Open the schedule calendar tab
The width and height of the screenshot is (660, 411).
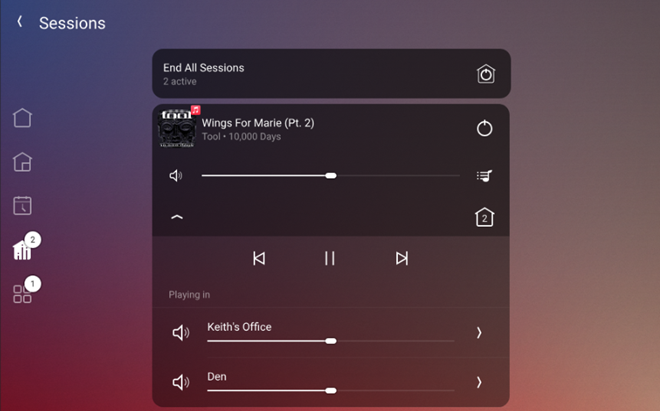pos(22,206)
